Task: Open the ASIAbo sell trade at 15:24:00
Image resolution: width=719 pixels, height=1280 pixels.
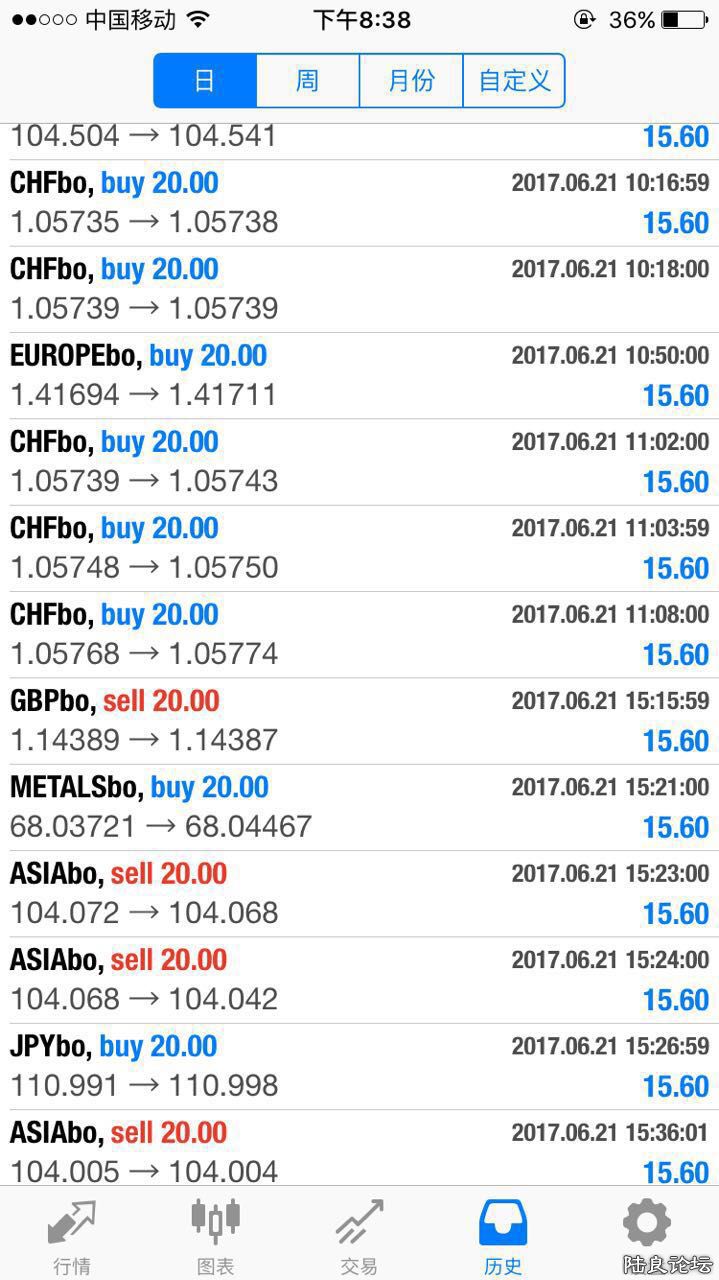Action: (x=359, y=980)
